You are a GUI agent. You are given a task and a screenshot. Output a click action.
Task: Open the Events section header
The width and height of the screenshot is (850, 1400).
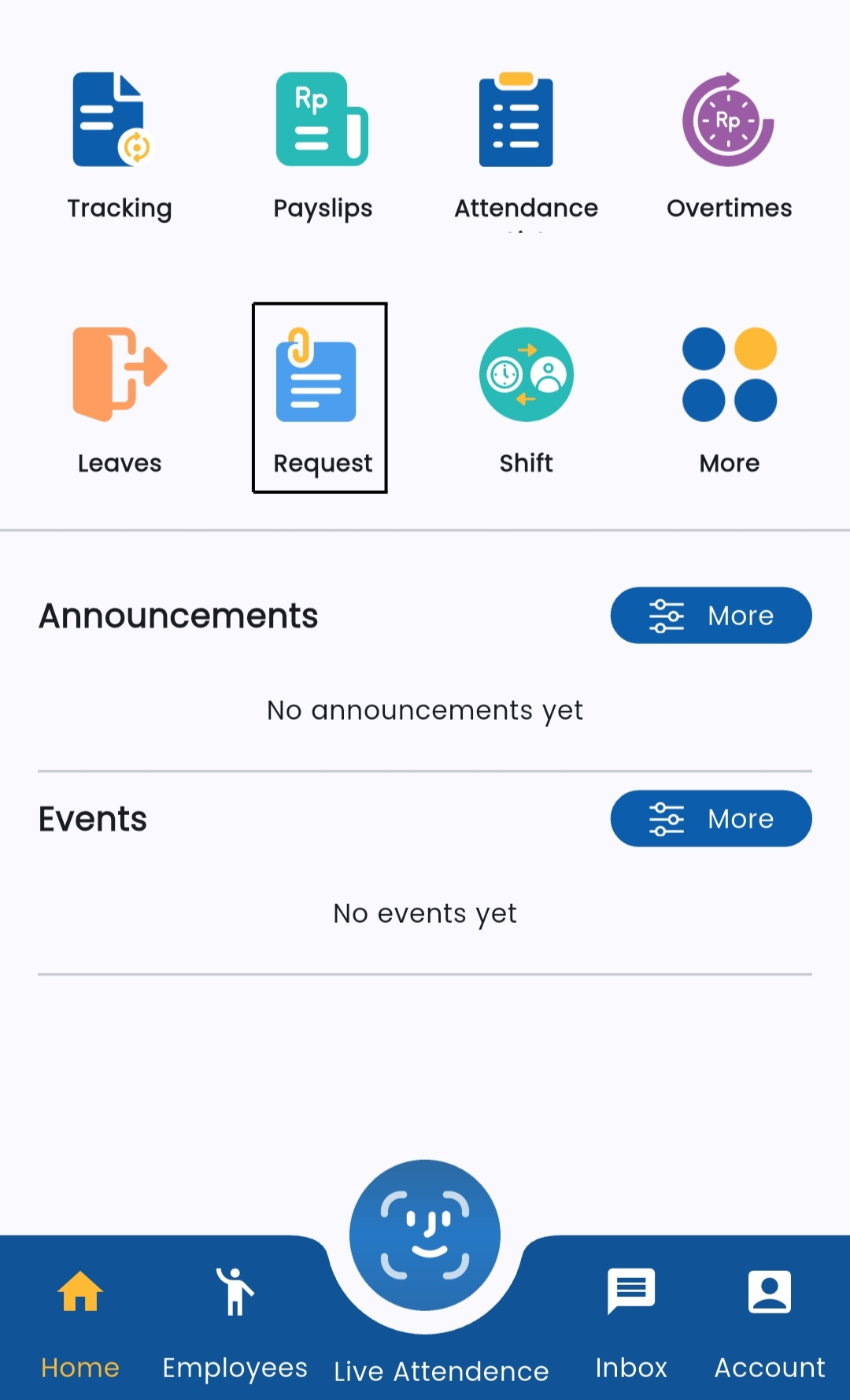coord(92,819)
